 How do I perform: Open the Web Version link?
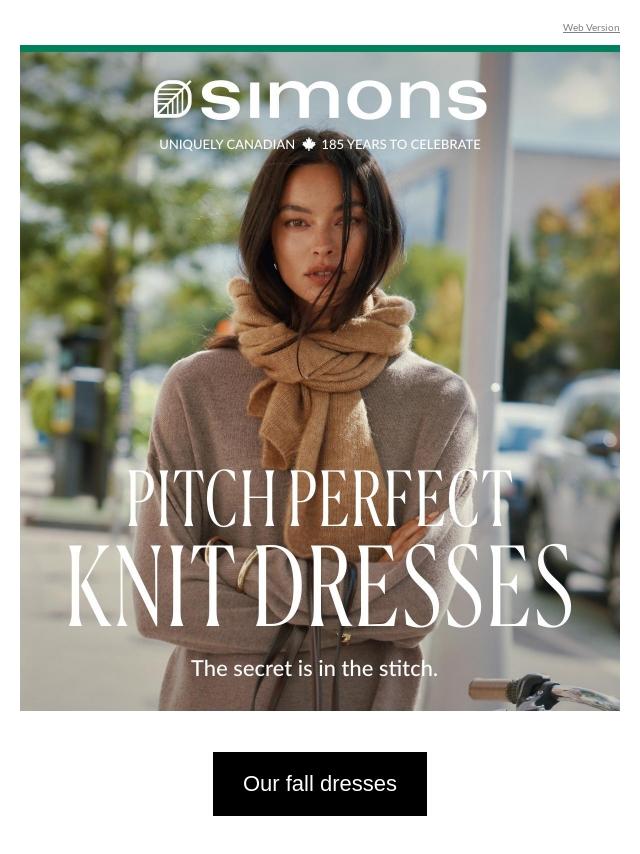[590, 28]
